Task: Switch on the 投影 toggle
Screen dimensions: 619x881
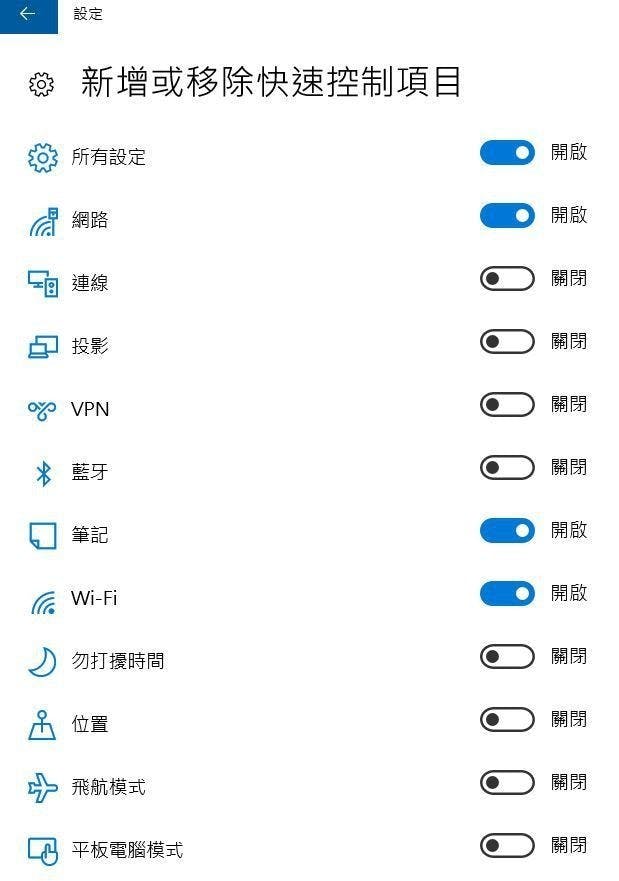Action: coord(507,342)
